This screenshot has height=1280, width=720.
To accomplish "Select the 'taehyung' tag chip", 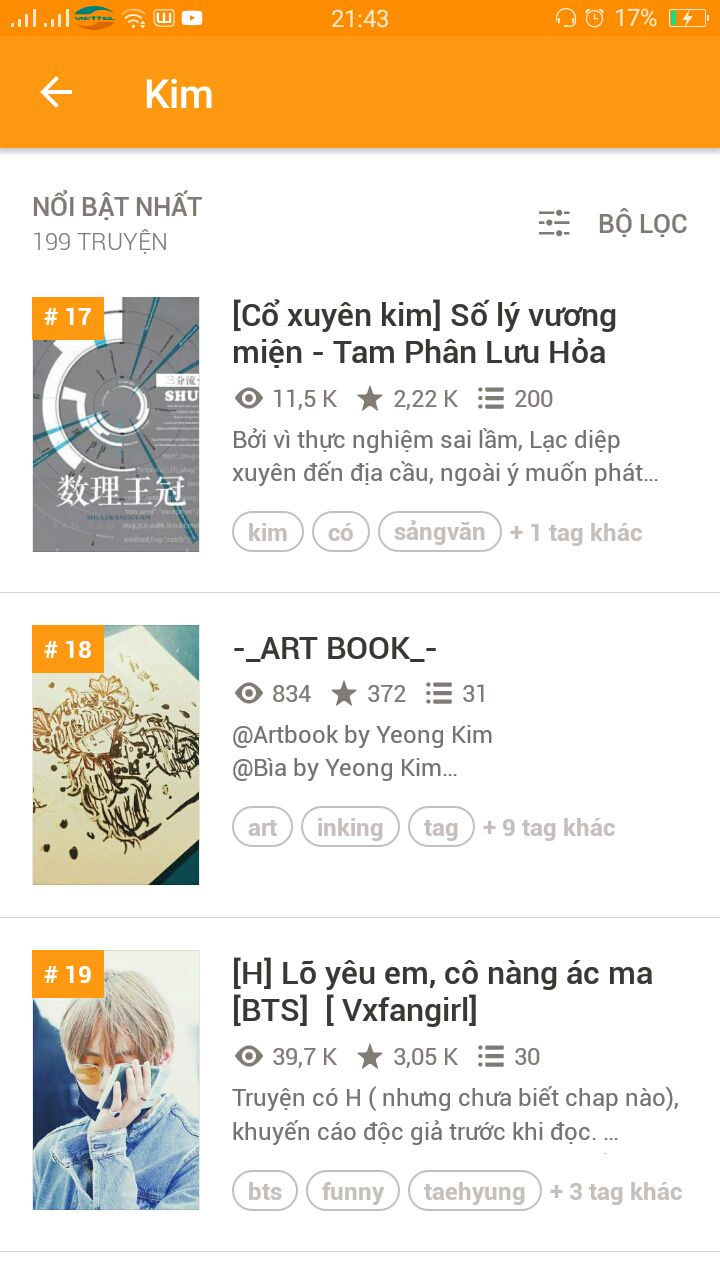I will [474, 1192].
